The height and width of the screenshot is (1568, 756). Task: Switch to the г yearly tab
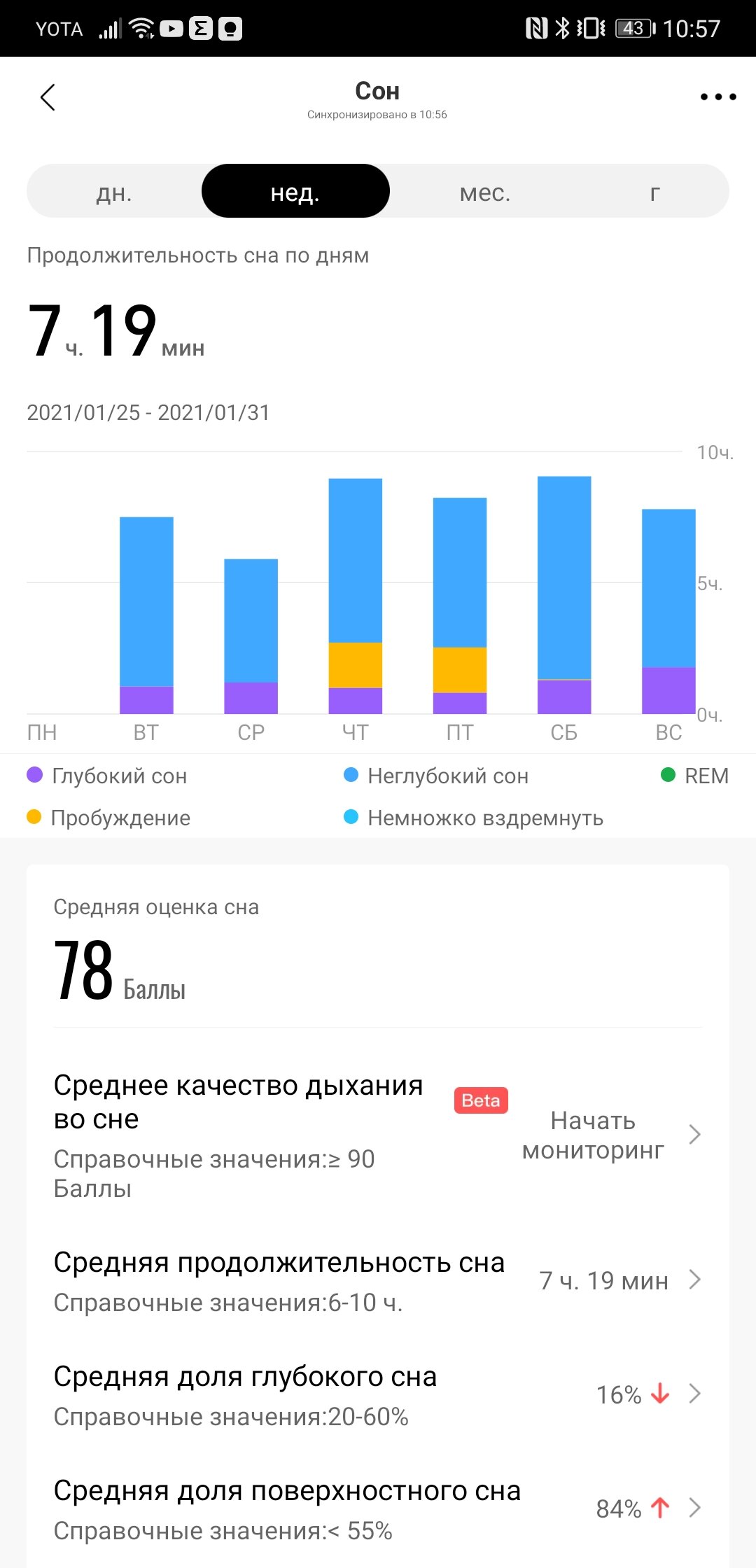tap(654, 191)
